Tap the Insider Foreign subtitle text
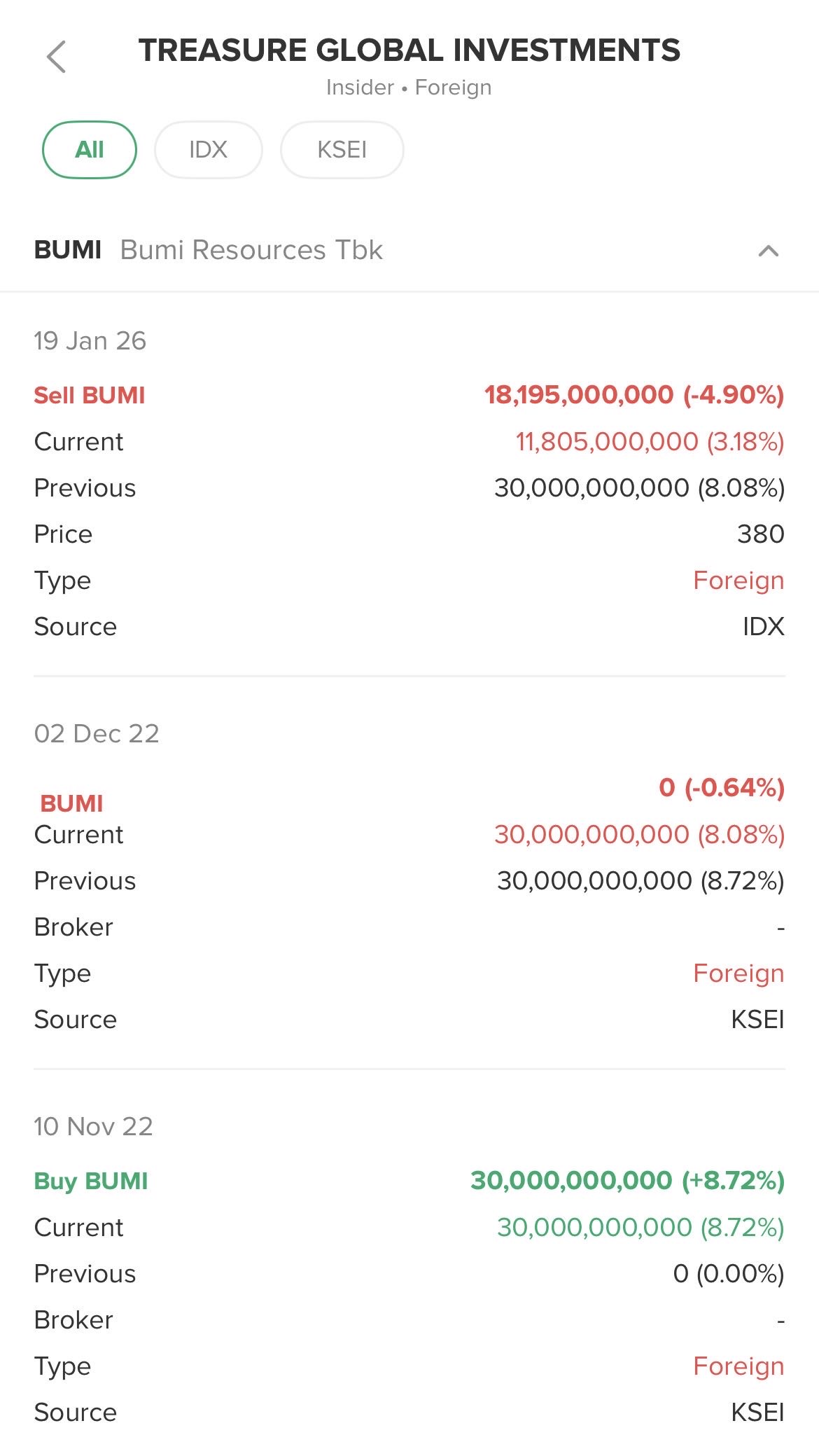The width and height of the screenshot is (819, 1456). (409, 88)
